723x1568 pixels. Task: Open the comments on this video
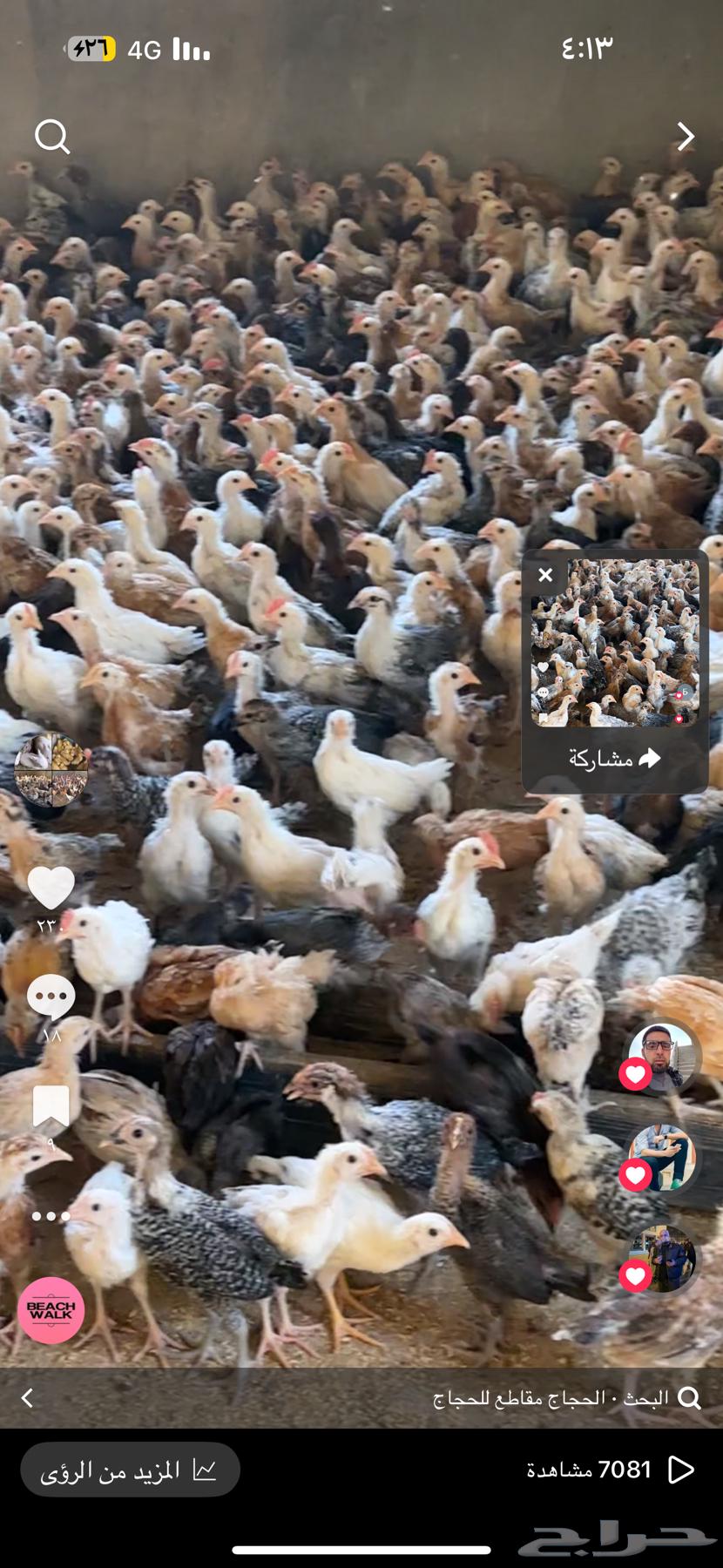coord(51,997)
